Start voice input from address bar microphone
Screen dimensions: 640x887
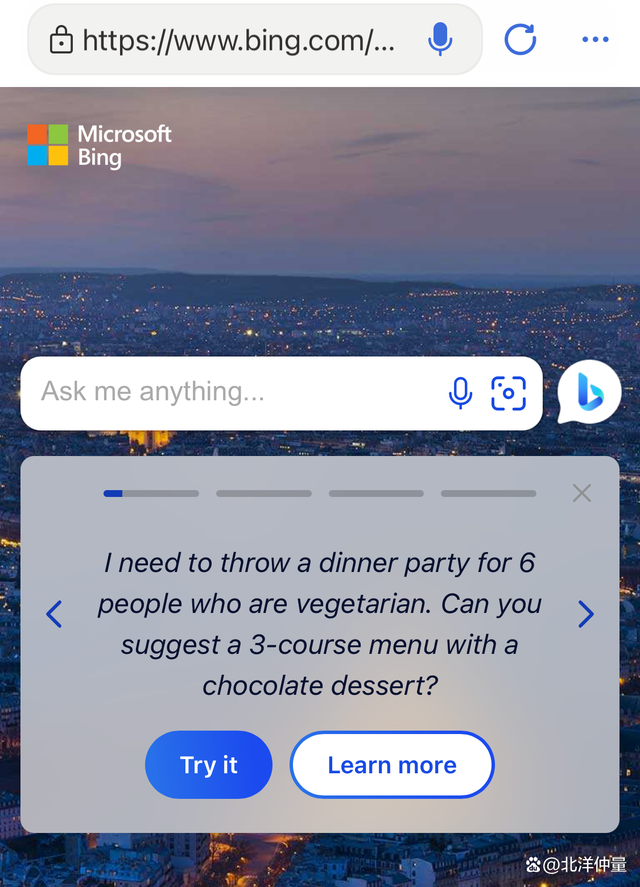click(x=439, y=40)
